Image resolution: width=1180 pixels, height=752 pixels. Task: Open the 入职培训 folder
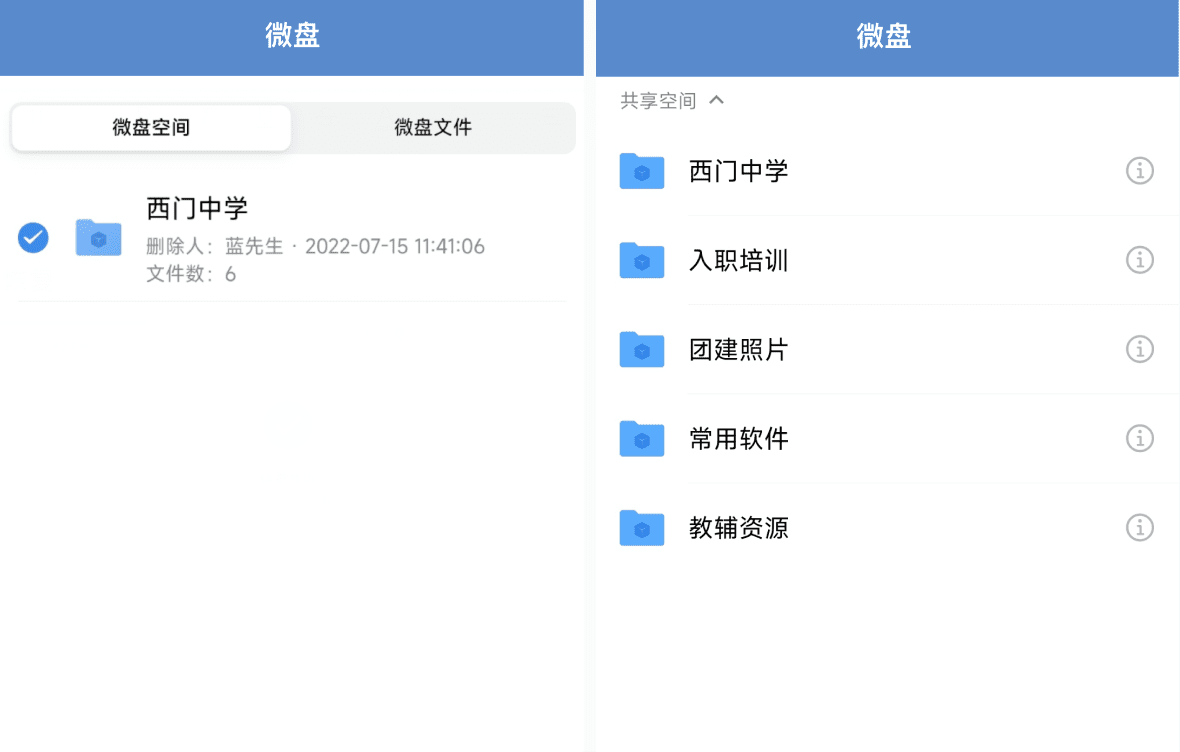point(738,261)
